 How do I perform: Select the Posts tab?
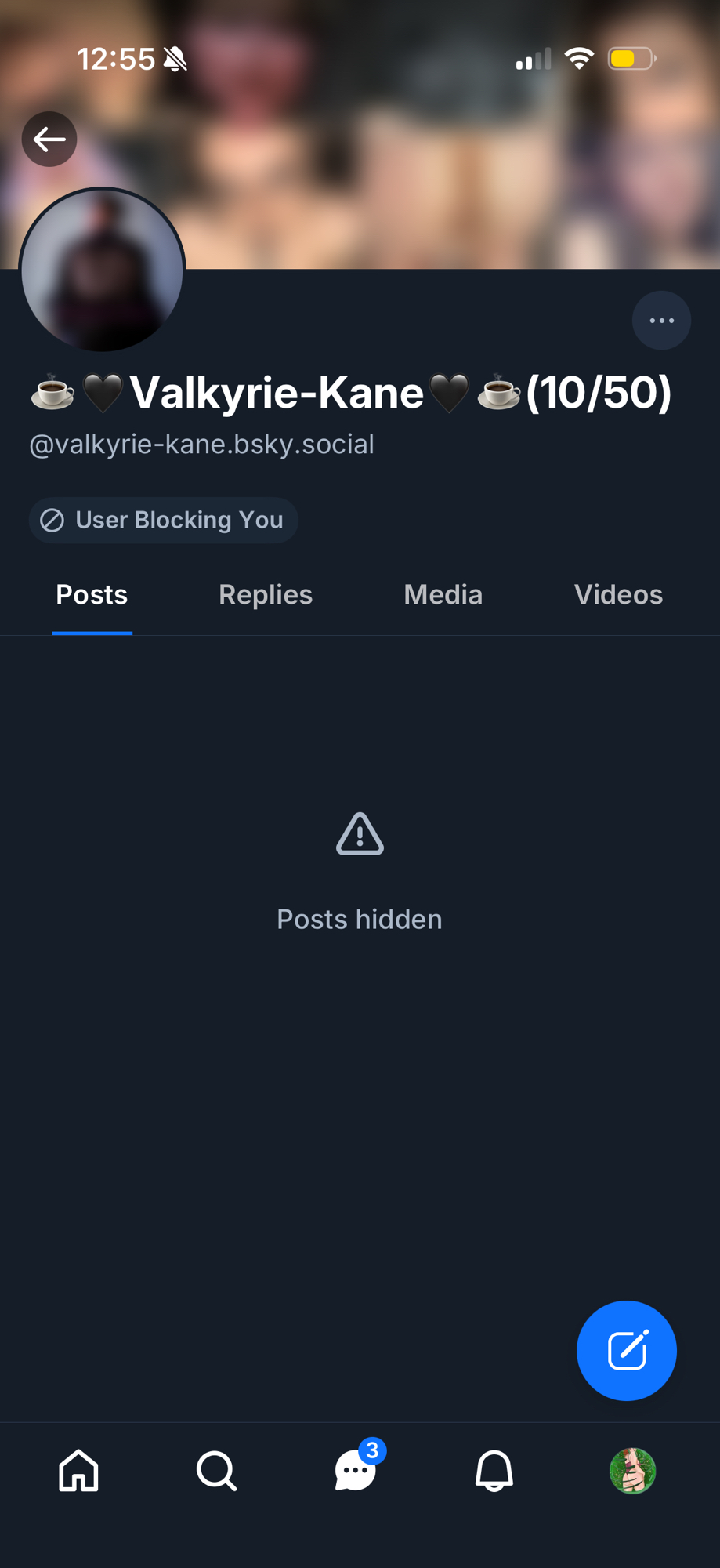(x=92, y=595)
